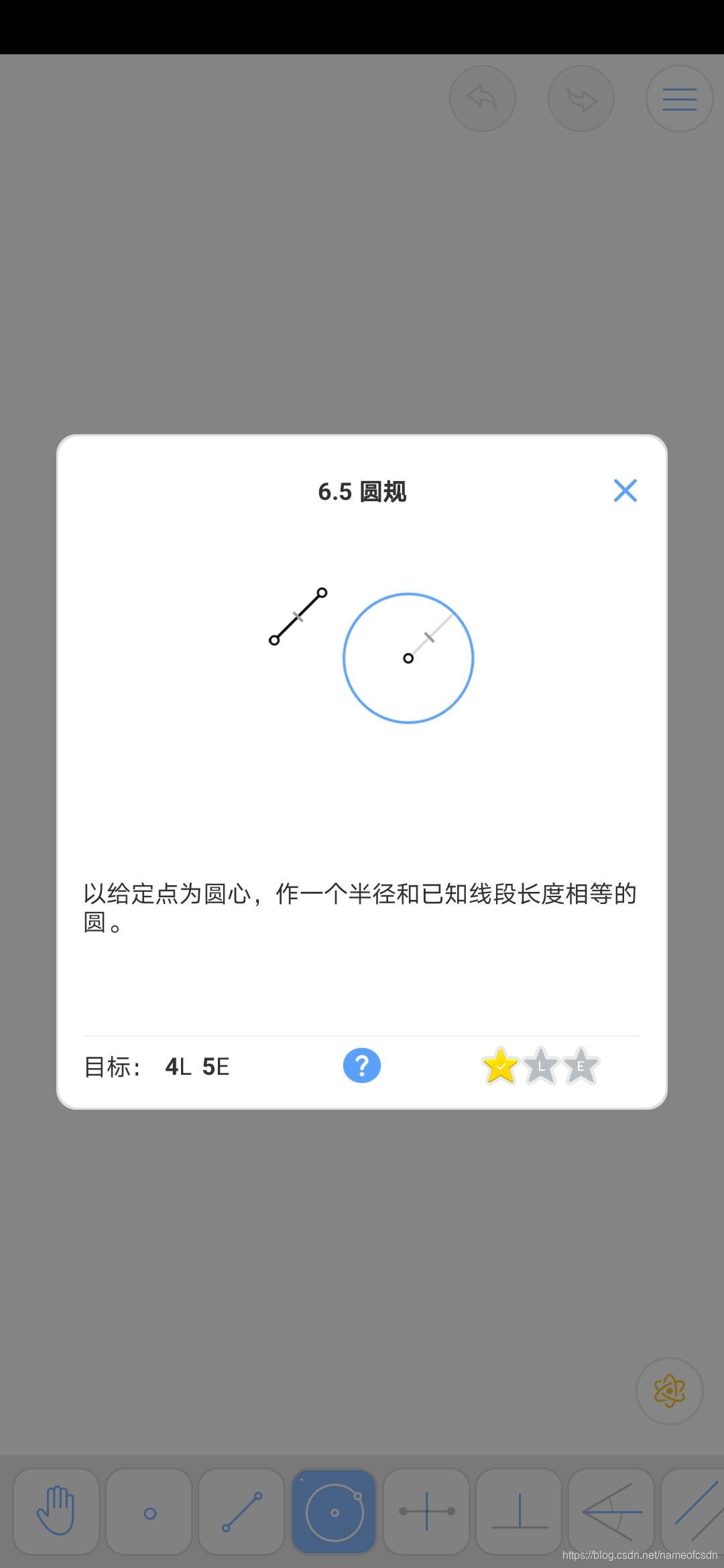Select the circle compass tool
This screenshot has width=724, height=1568.
(334, 1511)
